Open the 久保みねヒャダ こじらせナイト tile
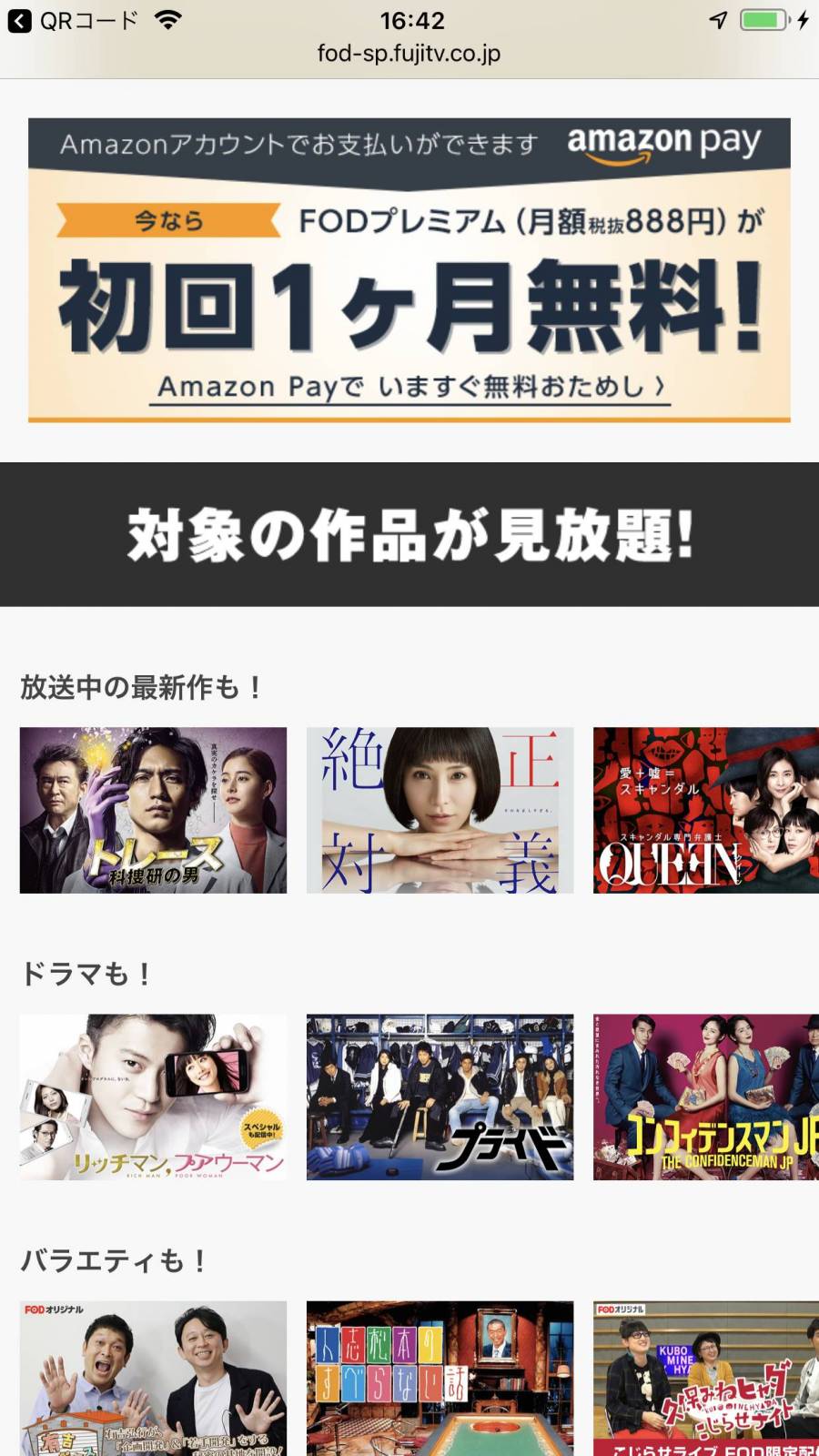The width and height of the screenshot is (819, 1456). (x=705, y=1379)
